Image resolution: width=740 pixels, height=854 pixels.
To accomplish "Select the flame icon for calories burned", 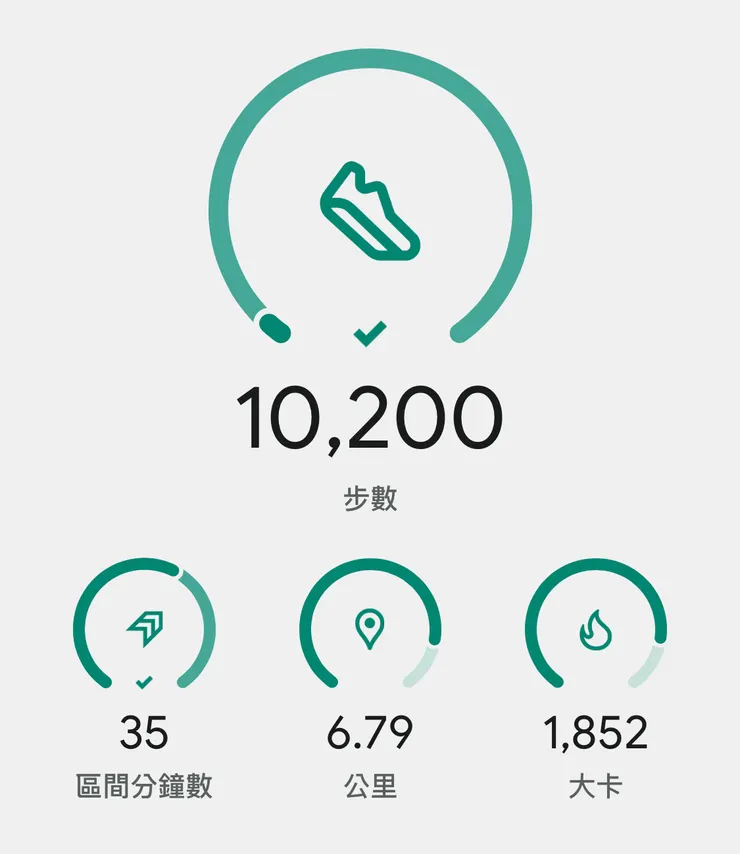I will 597,630.
